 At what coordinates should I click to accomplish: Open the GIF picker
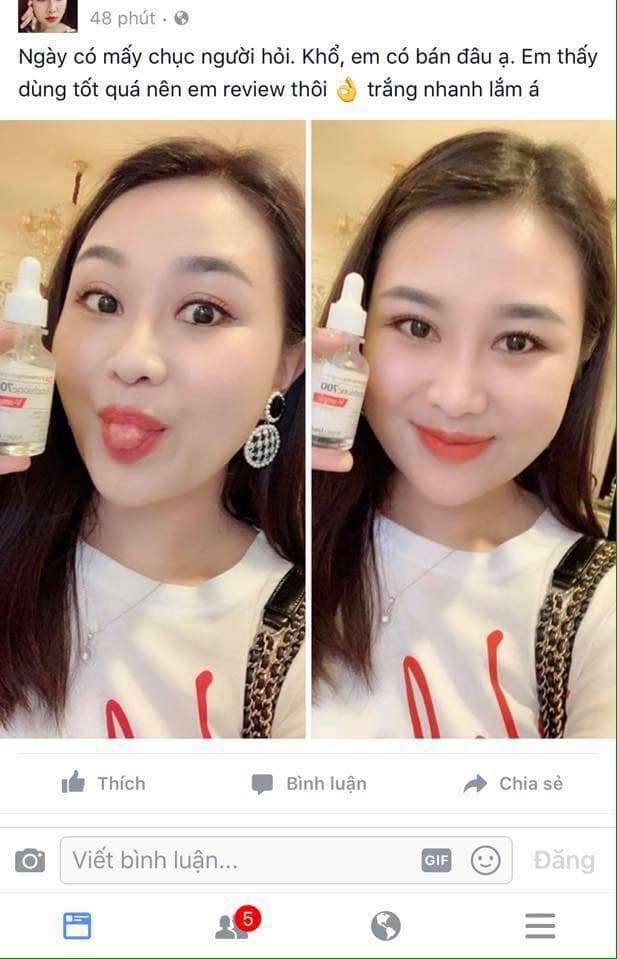436,860
